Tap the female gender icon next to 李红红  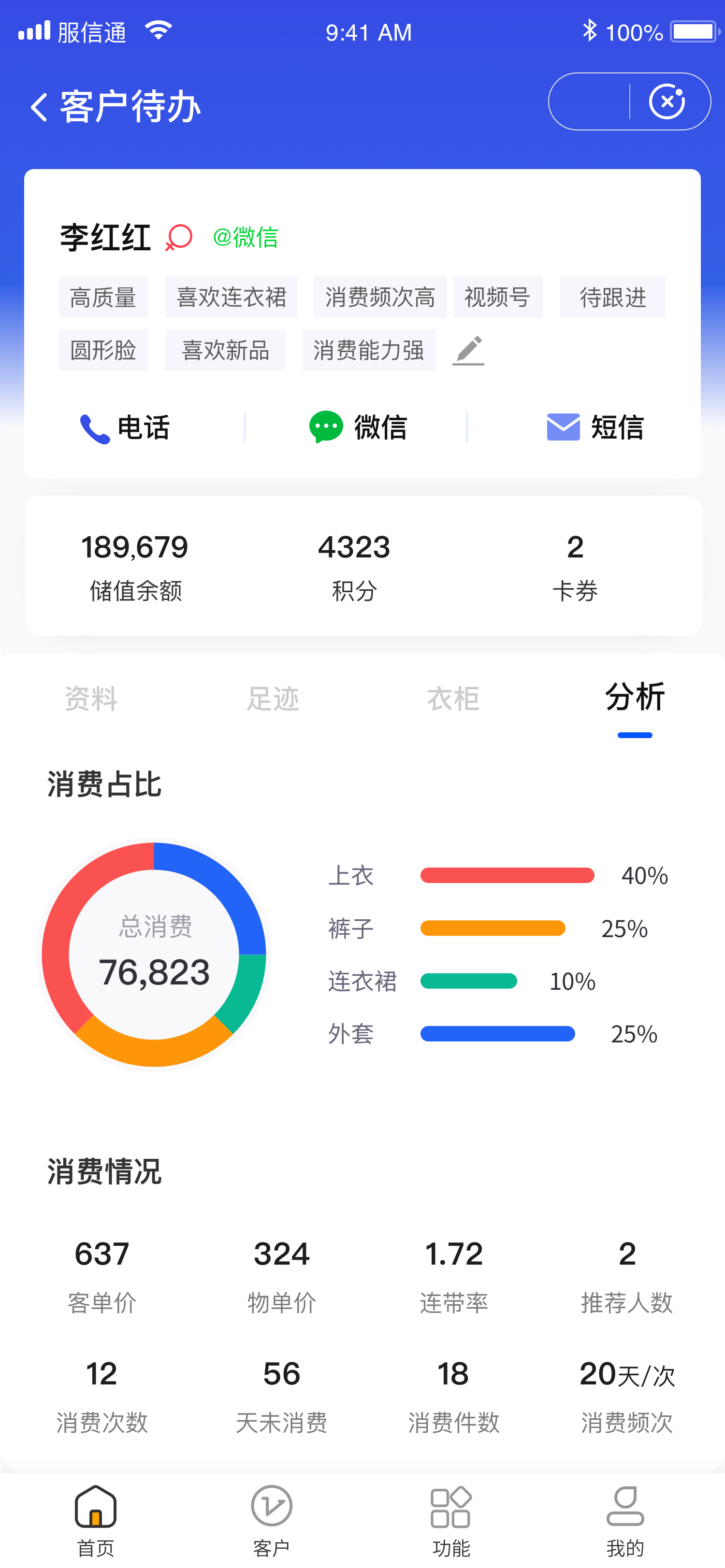click(177, 237)
